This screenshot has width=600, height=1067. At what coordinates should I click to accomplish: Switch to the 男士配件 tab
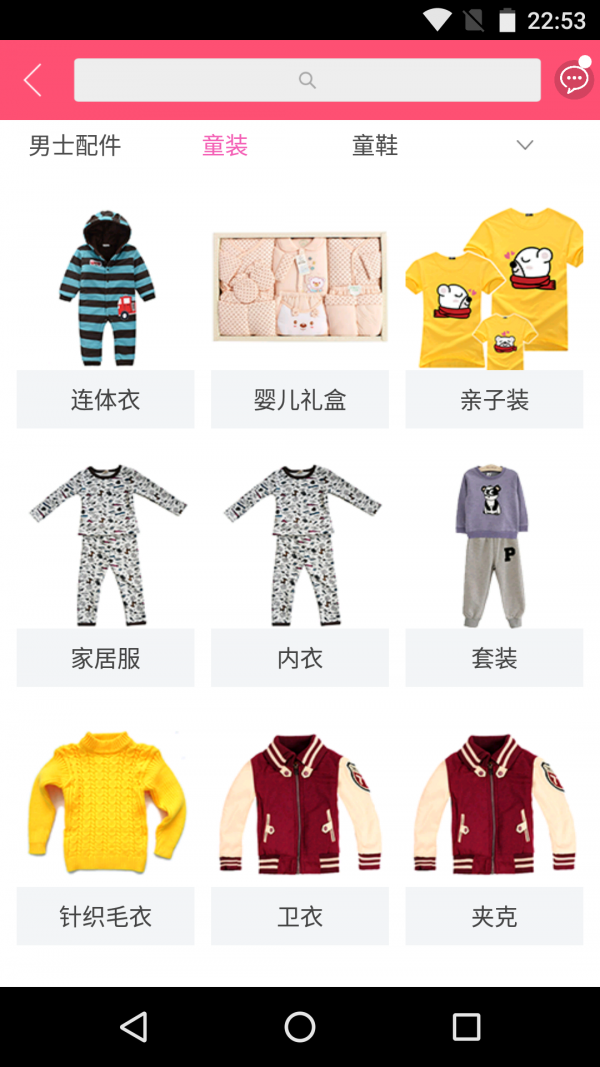75,146
